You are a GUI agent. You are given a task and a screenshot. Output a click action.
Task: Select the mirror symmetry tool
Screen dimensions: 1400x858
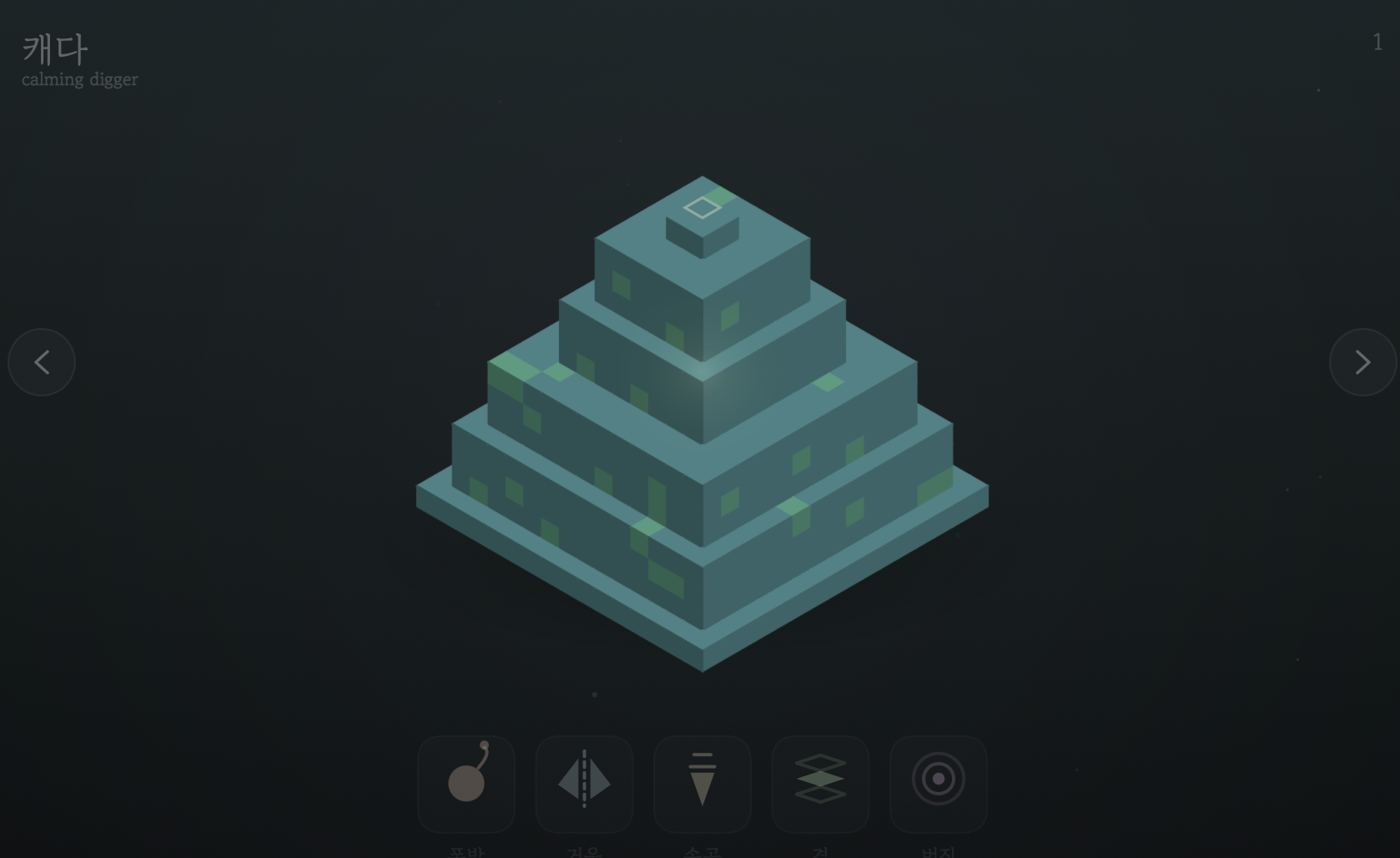(584, 784)
